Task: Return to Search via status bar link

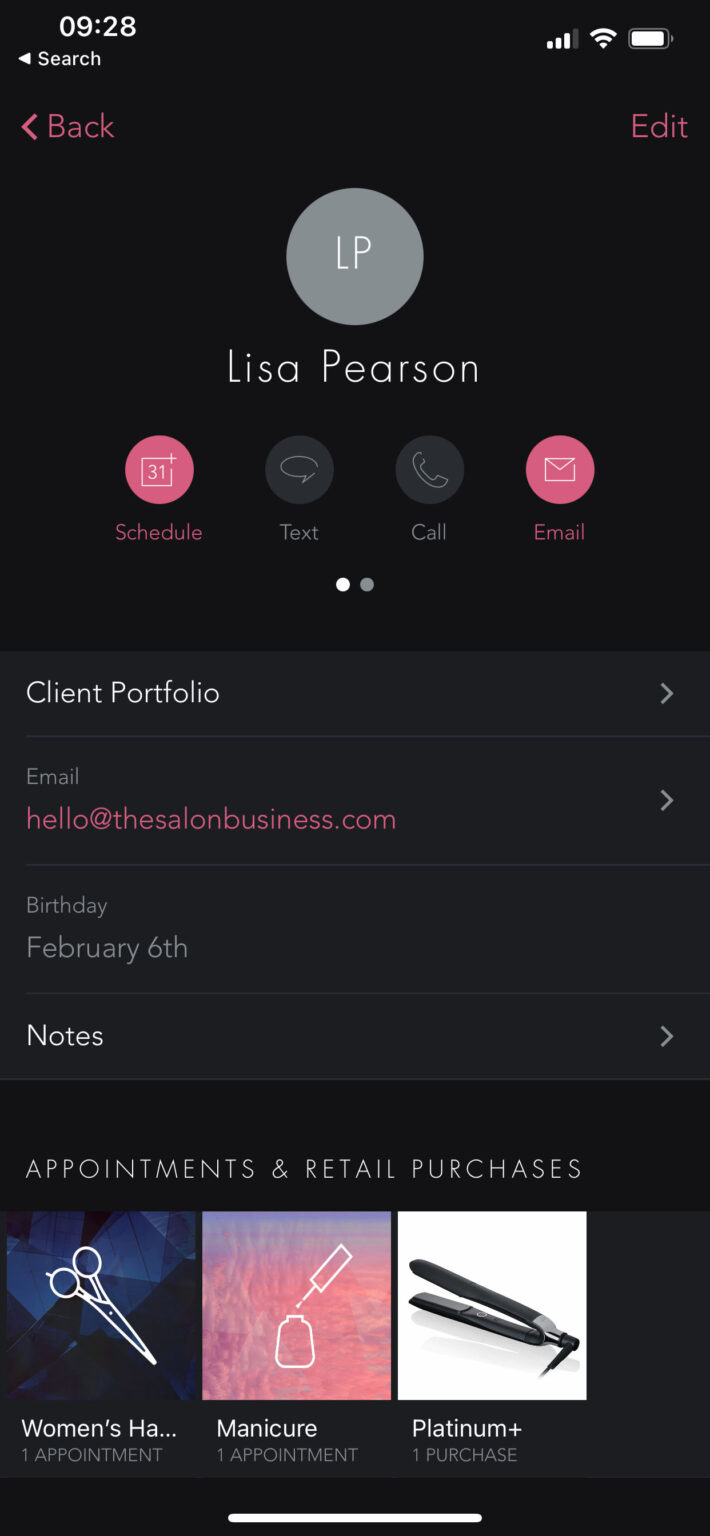Action: coord(60,59)
